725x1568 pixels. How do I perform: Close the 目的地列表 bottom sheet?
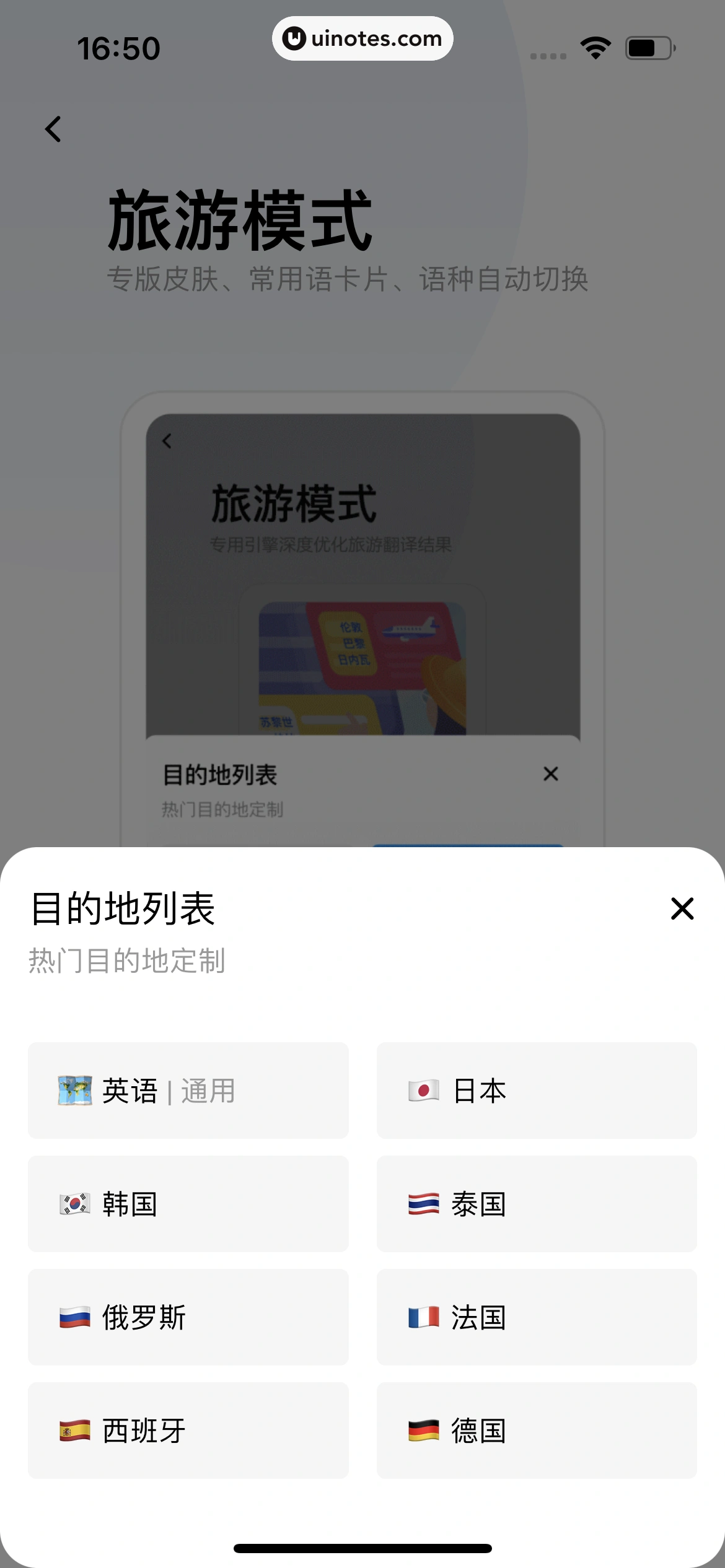pos(682,908)
